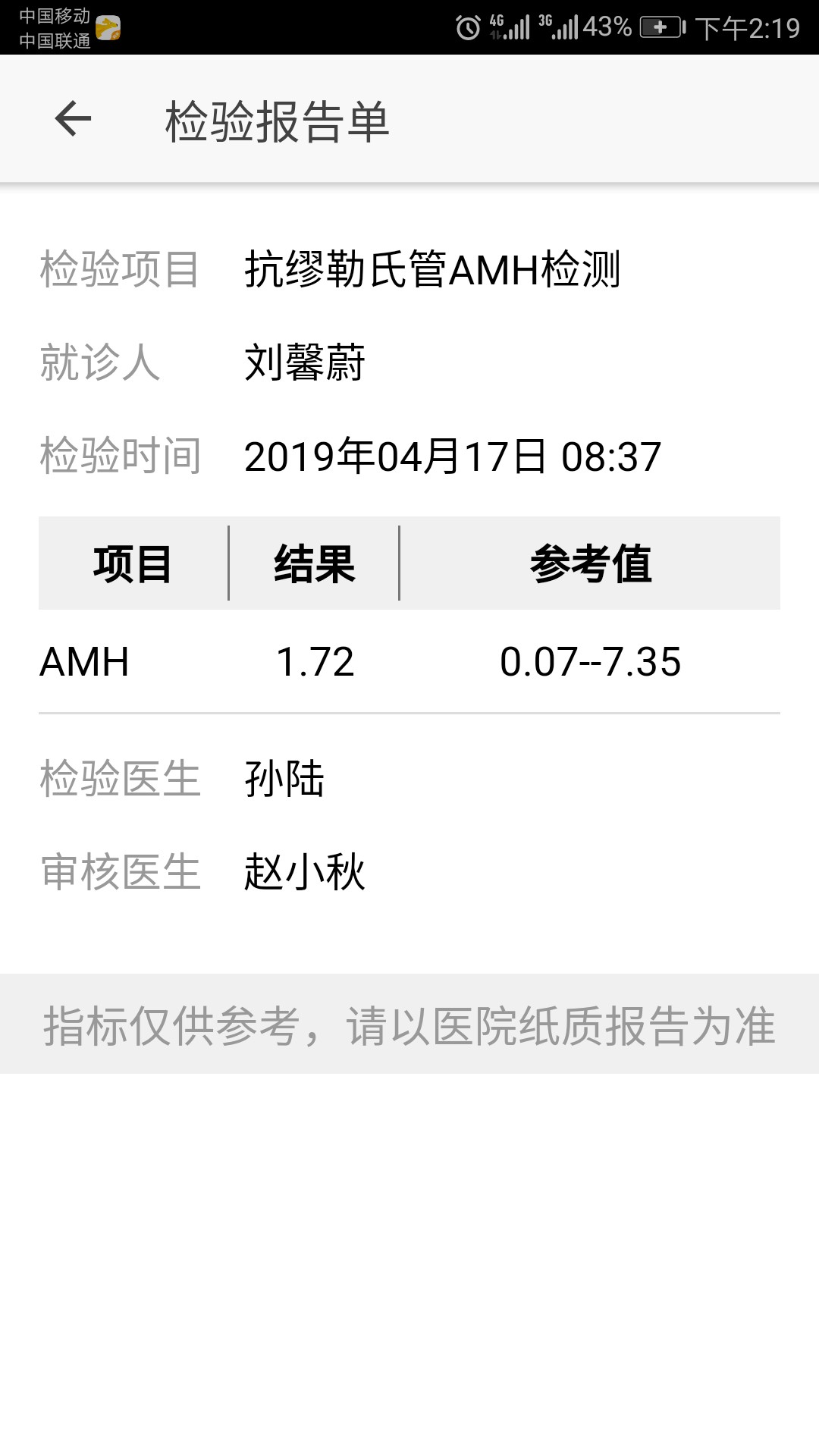Viewport: 819px width, 1456px height.
Task: Go back from the 检验报告单 page
Action: point(73,119)
